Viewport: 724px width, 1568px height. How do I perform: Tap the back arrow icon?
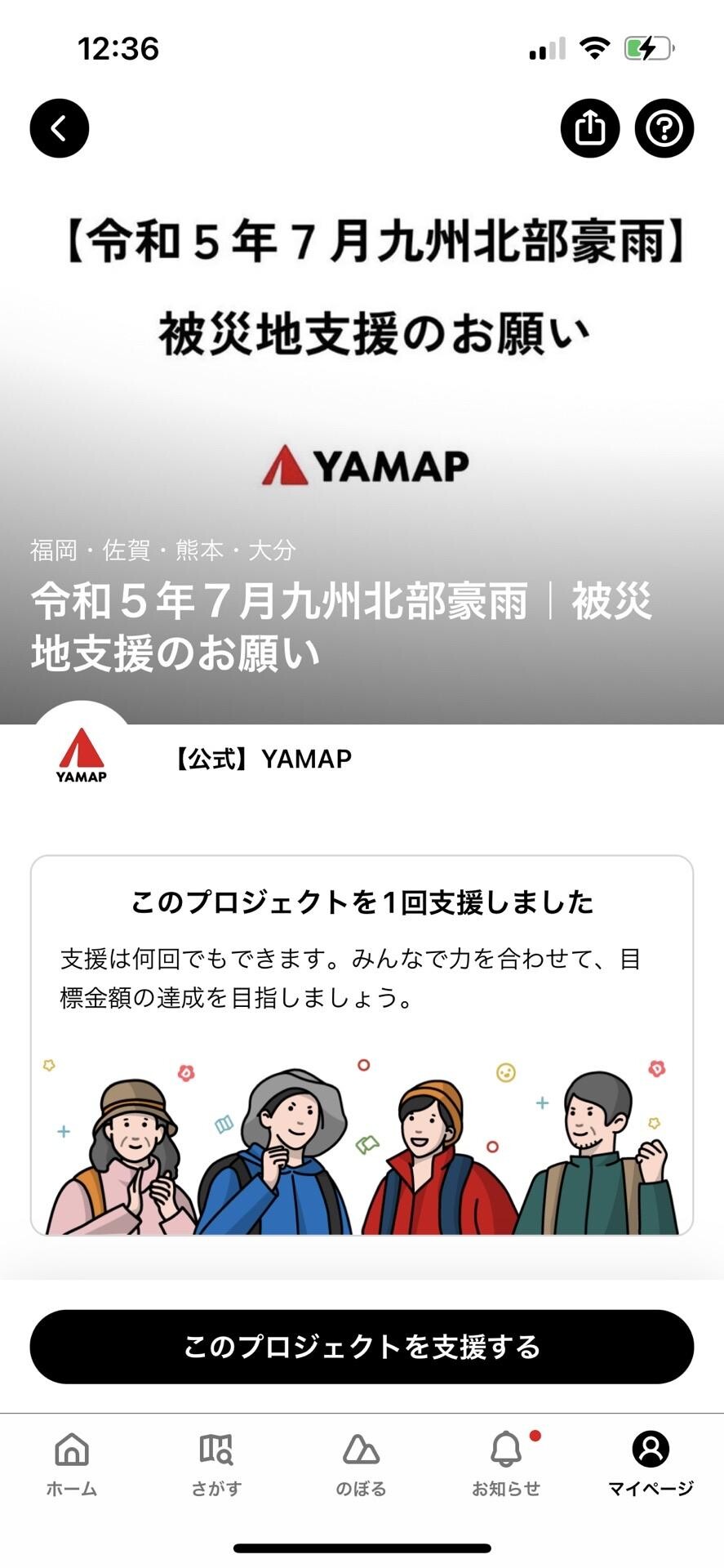(x=58, y=127)
